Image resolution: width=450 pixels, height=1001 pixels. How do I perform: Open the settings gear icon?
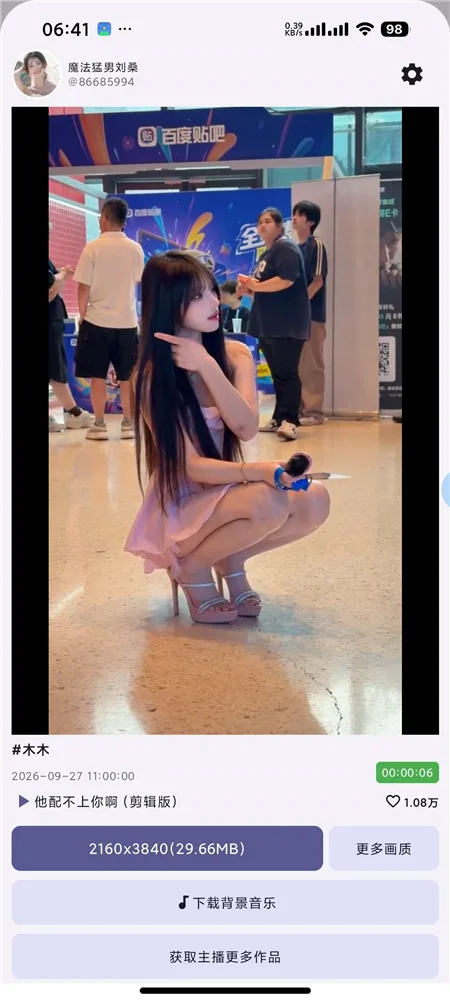pyautogui.click(x=412, y=75)
